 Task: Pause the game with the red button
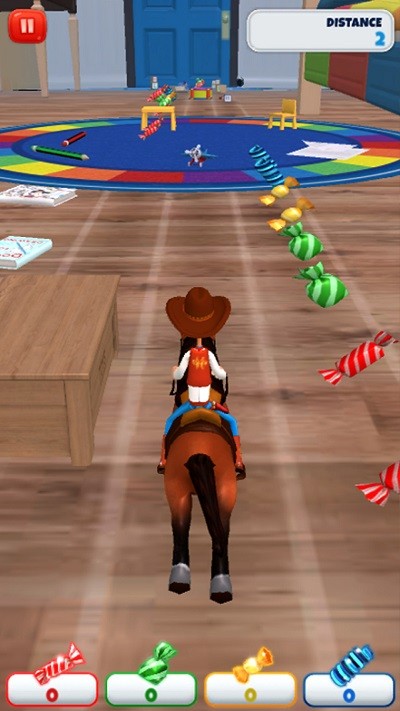(x=27, y=26)
